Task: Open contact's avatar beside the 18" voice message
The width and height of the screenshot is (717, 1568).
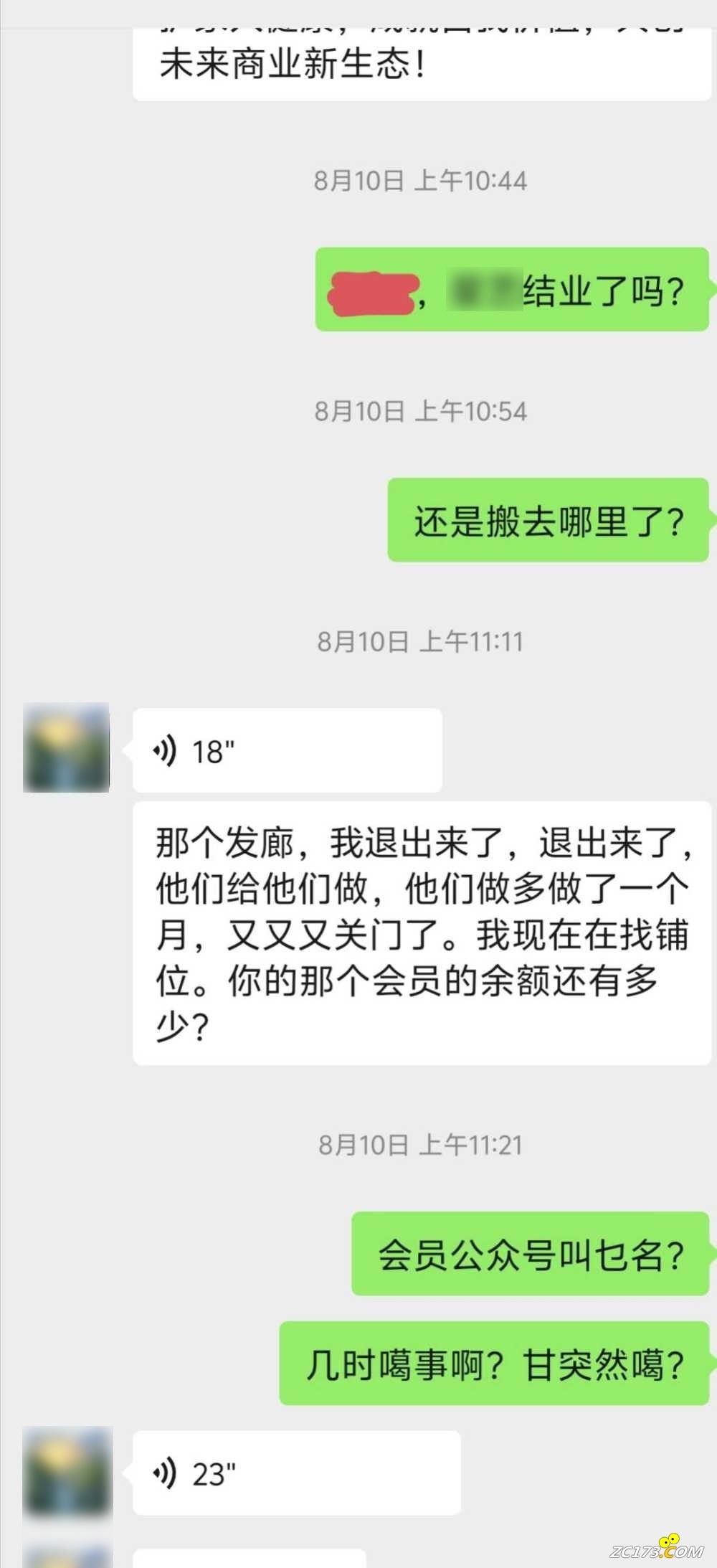Action: [x=66, y=747]
